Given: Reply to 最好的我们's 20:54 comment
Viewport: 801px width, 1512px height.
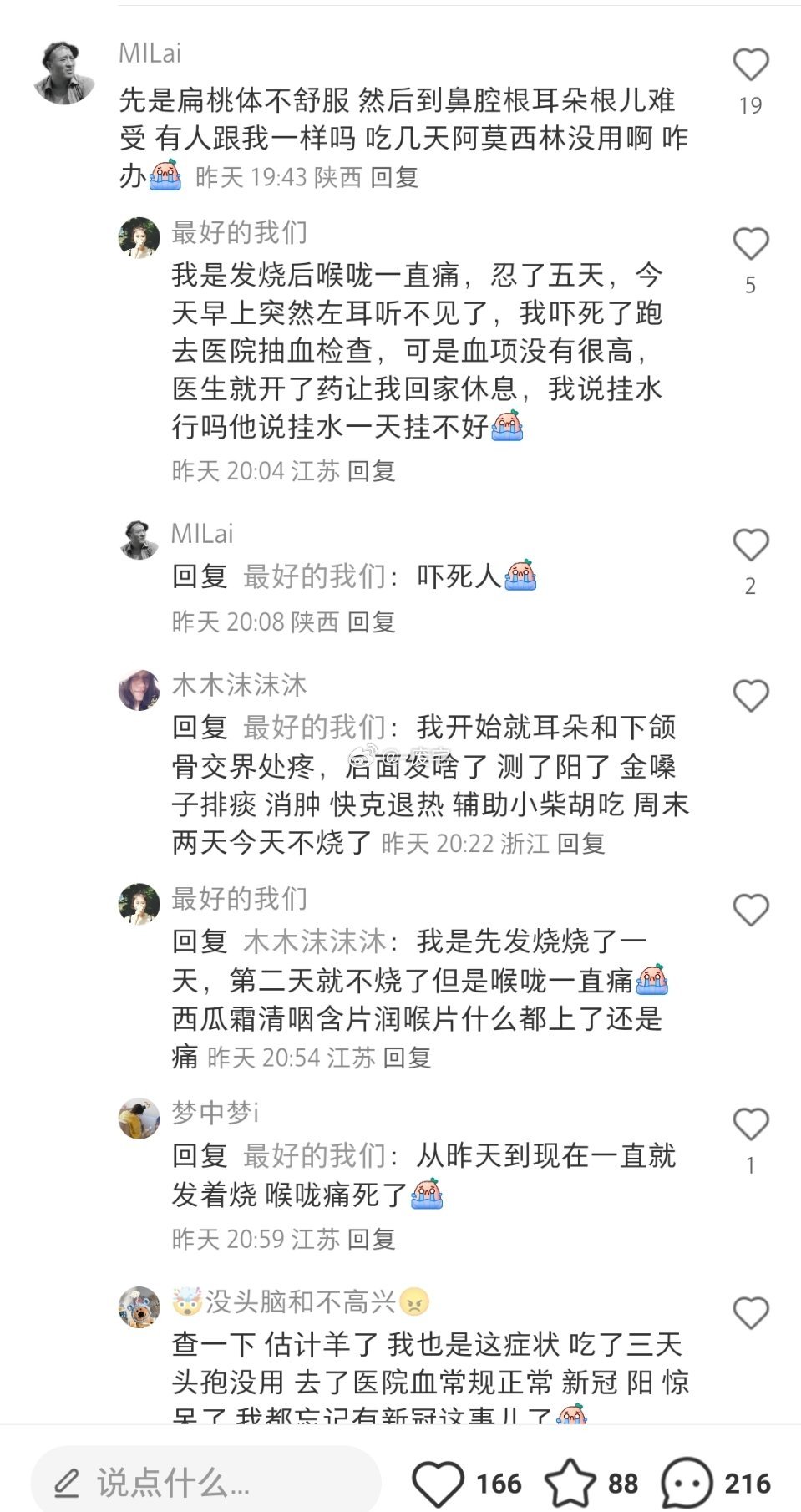Looking at the screenshot, I should click(408, 1058).
